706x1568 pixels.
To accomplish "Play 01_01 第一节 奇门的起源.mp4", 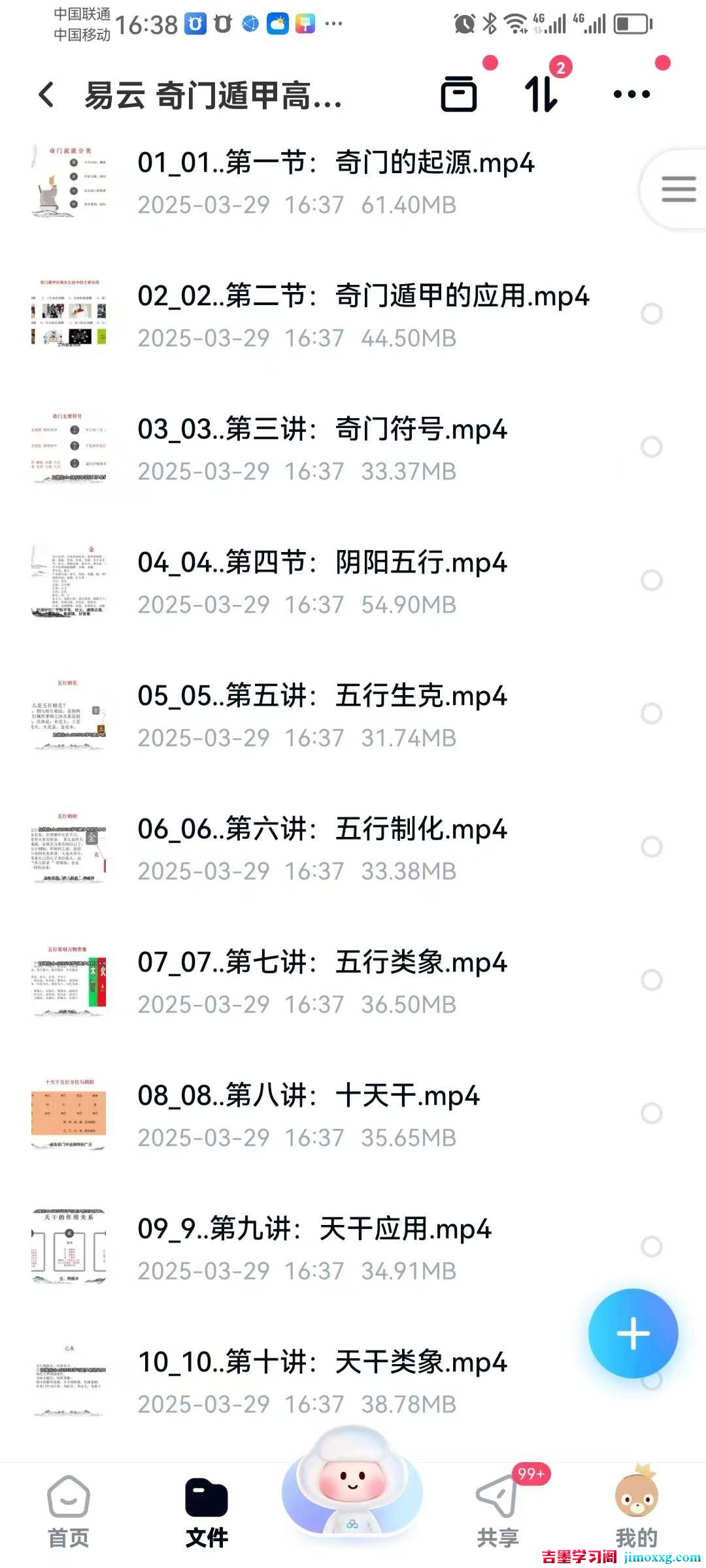I will click(335, 163).
